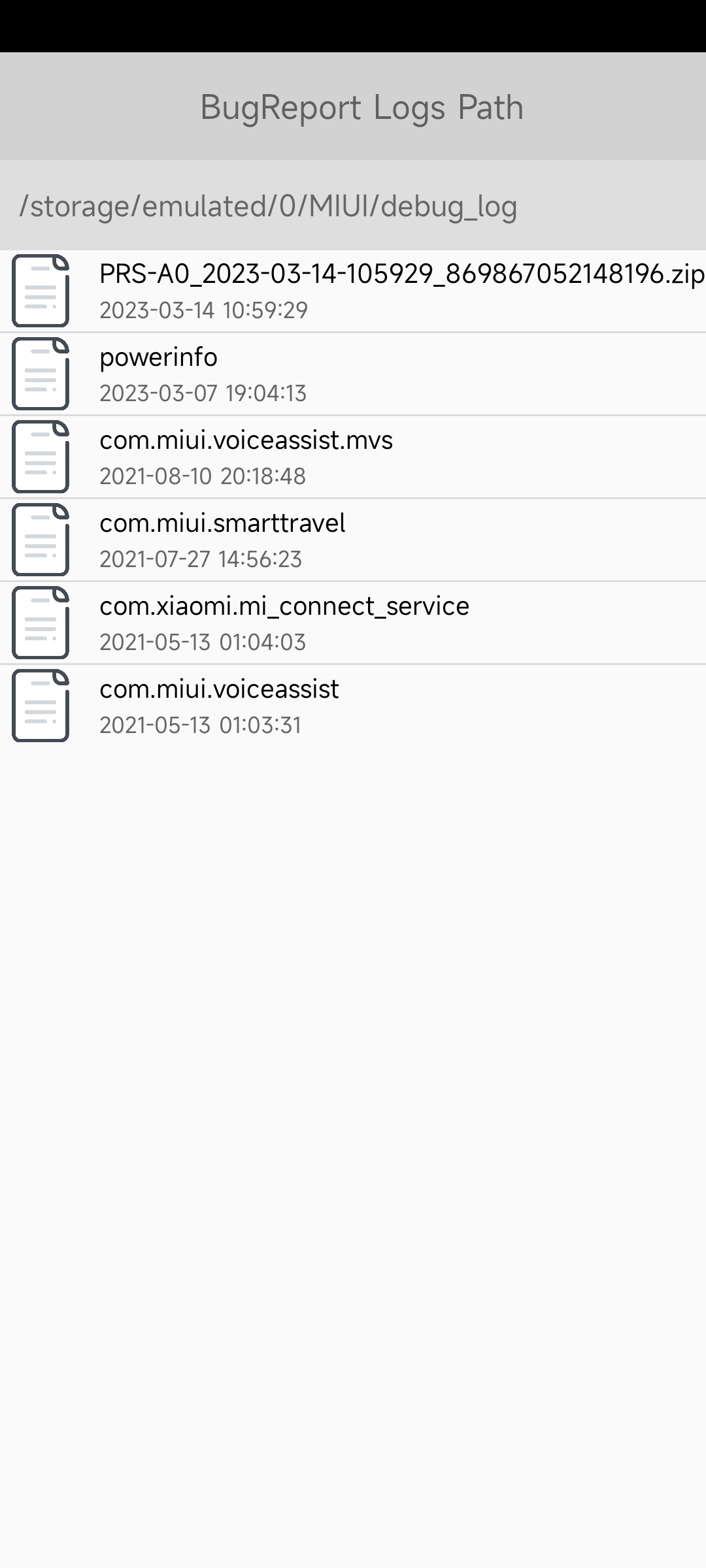
Task: Tap com.xiaomi.mi_connect_service row
Action: (353, 623)
